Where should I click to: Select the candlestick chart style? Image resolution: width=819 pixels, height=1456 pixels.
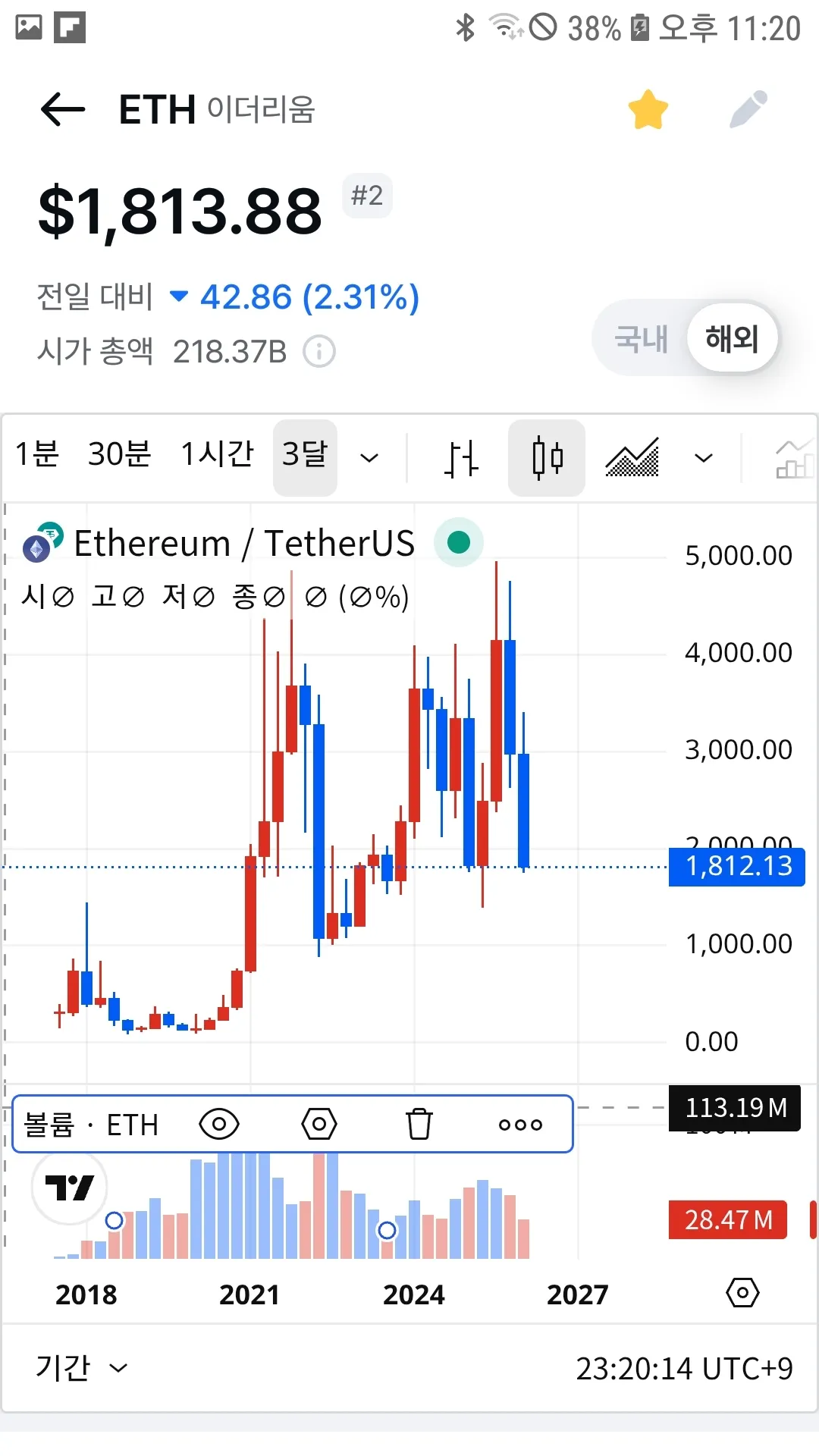click(x=547, y=458)
